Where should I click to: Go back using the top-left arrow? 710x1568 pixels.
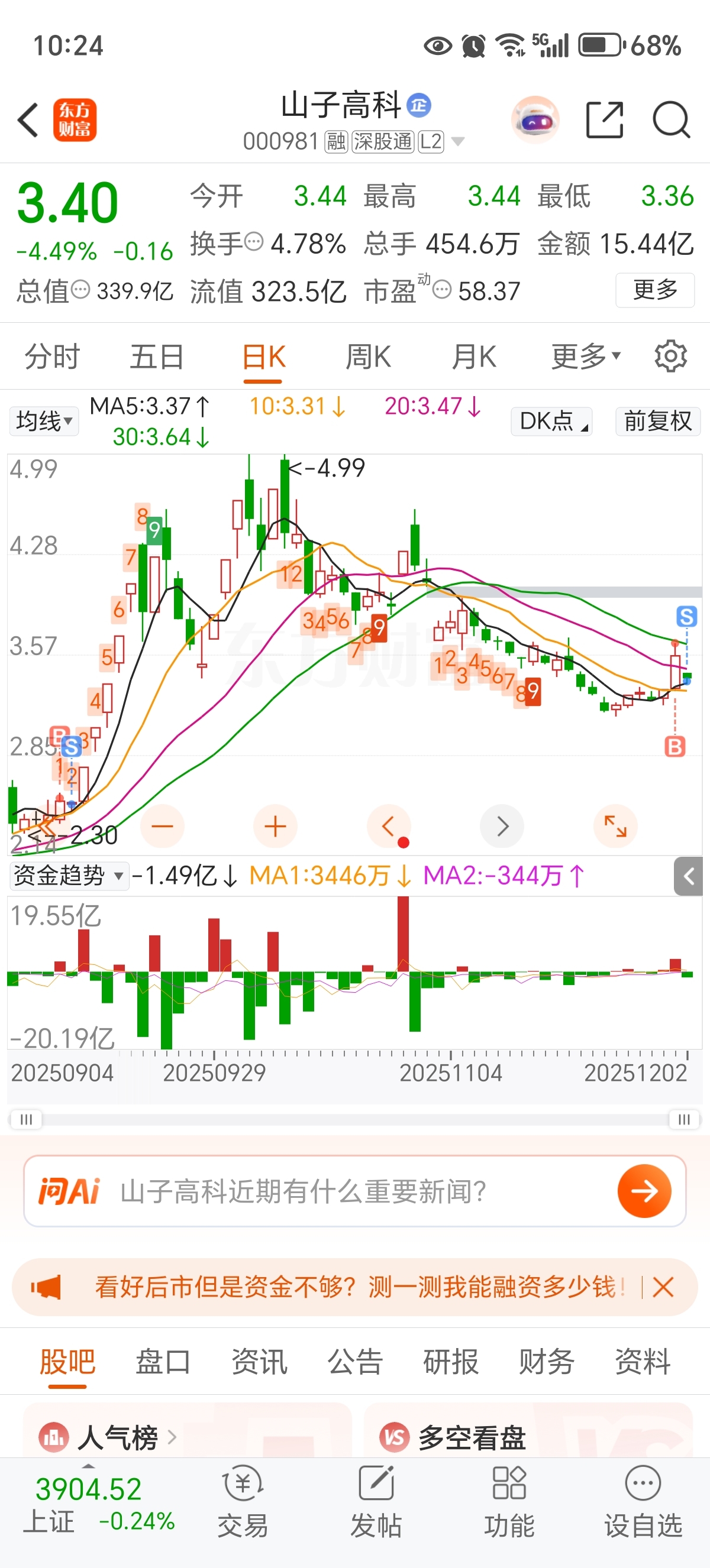28,120
